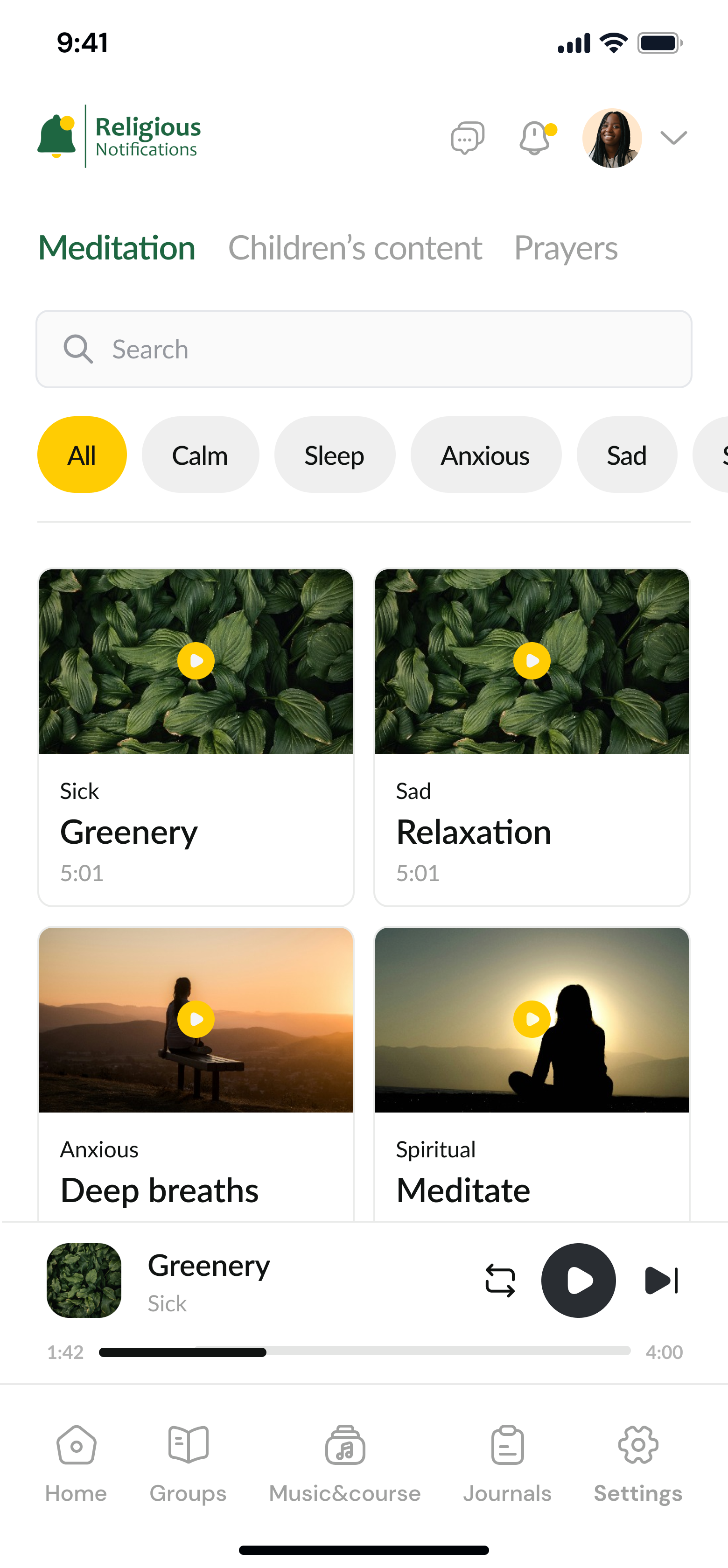The width and height of the screenshot is (728, 1568).
Task: Choose the Anxious filter chip
Action: click(x=485, y=455)
